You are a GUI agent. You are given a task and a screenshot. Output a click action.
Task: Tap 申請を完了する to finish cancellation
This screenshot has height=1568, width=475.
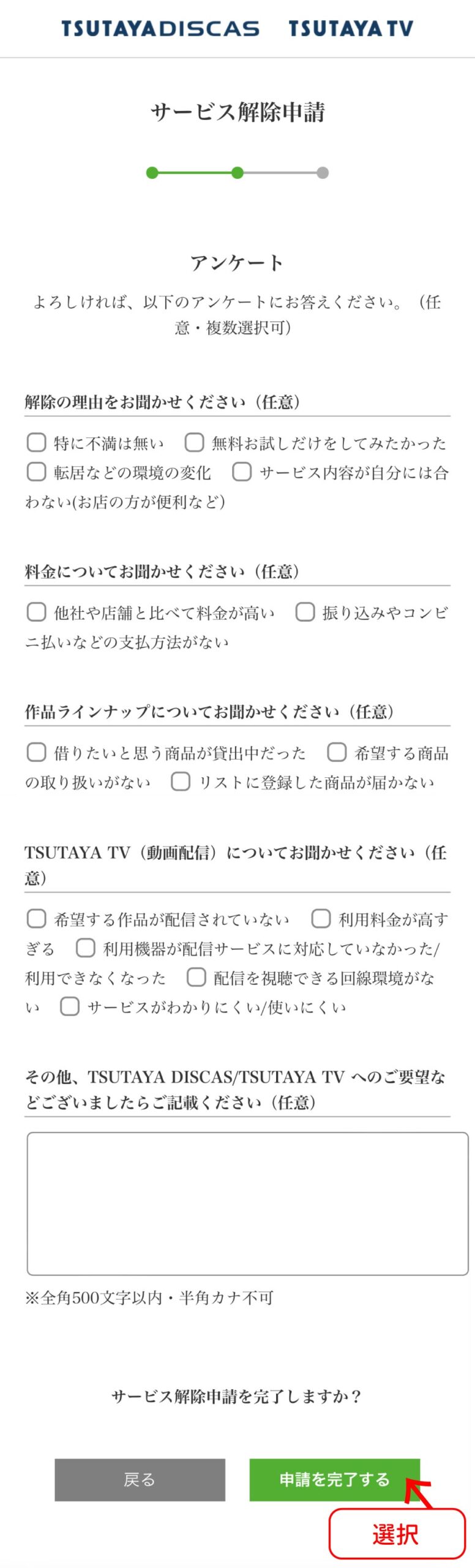(334, 1479)
